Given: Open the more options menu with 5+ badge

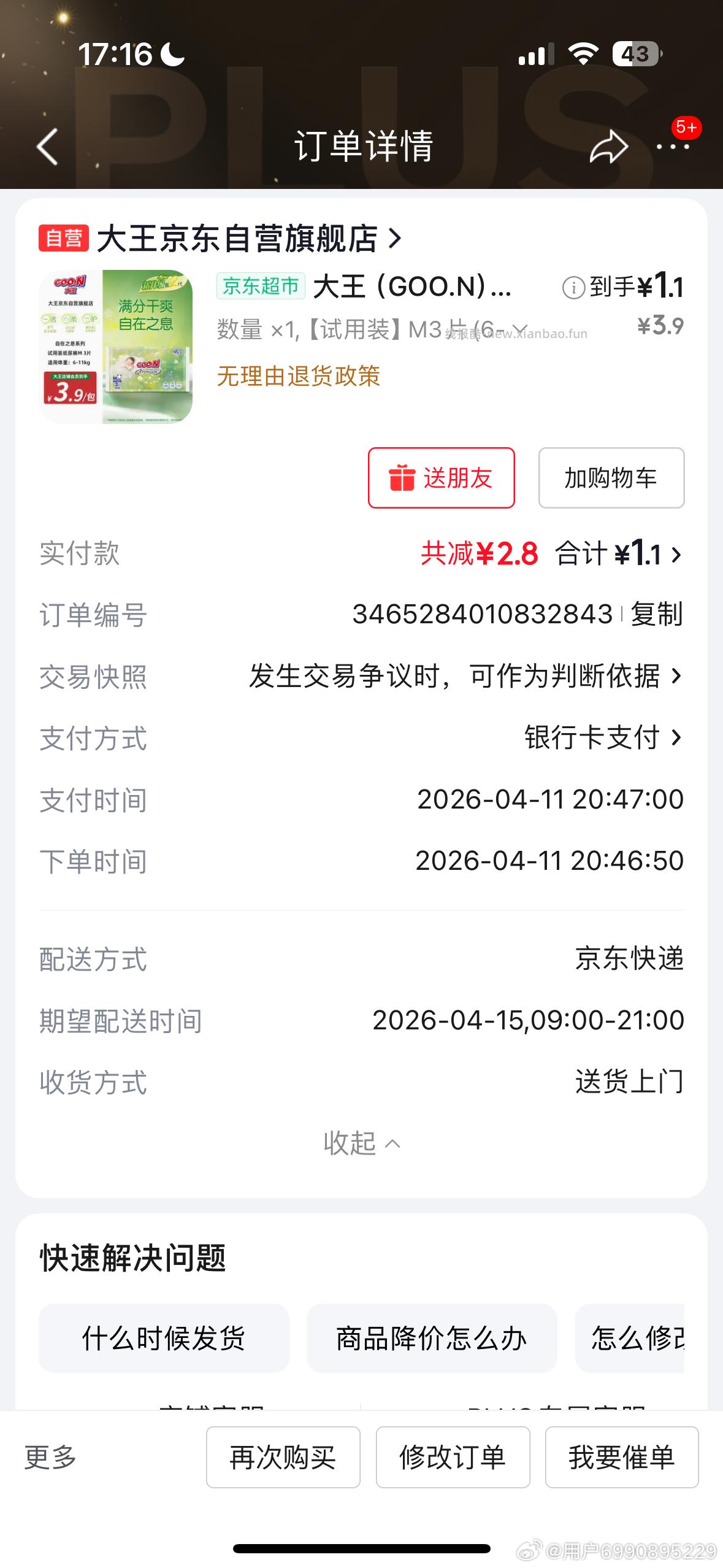Looking at the screenshot, I should (673, 146).
